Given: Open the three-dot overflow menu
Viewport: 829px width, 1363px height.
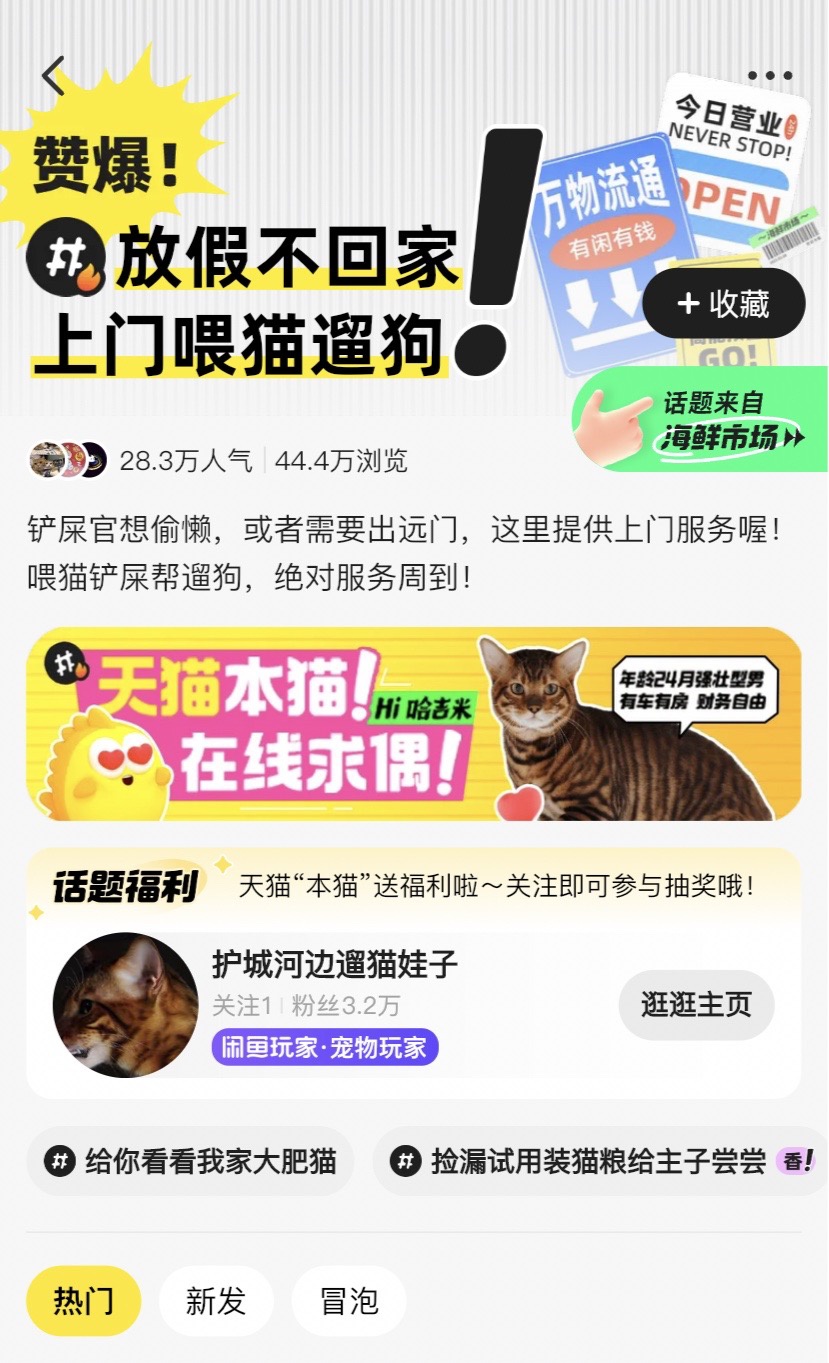Looking at the screenshot, I should click(769, 76).
